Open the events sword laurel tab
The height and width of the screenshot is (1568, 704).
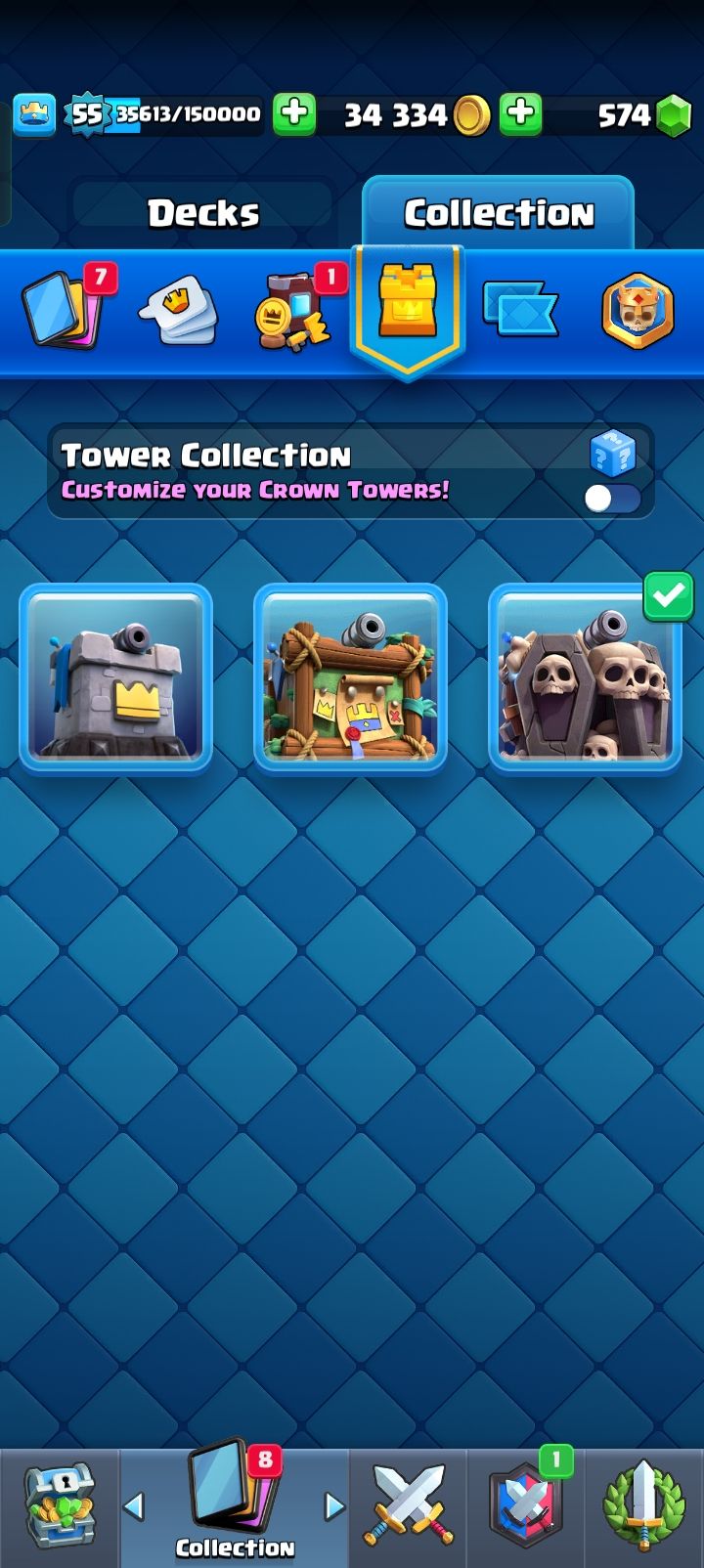coord(643,1507)
